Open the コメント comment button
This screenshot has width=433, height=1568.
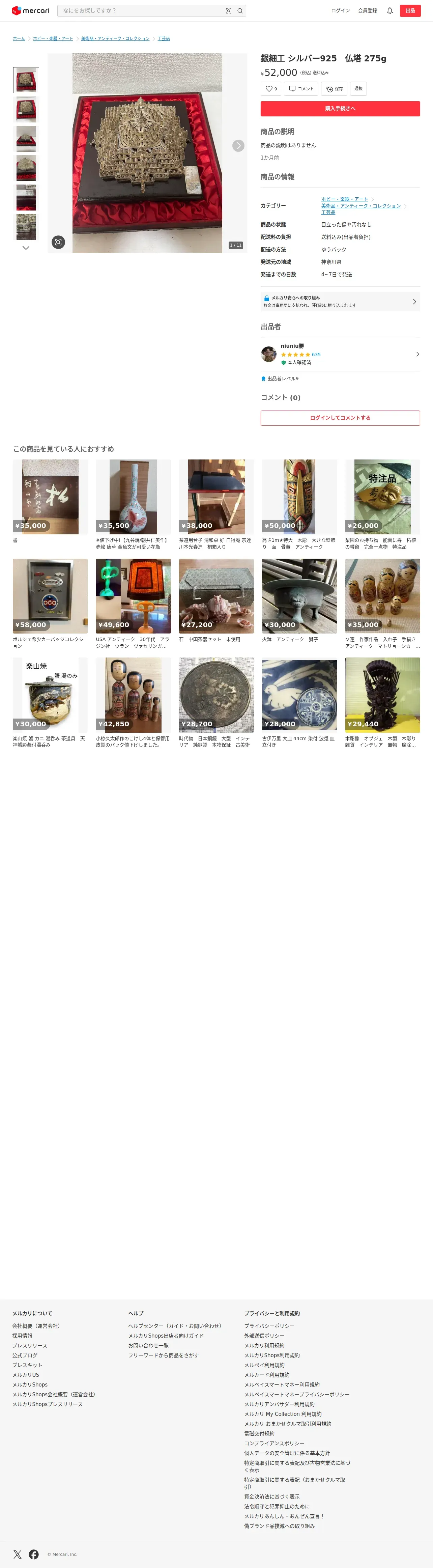point(301,89)
